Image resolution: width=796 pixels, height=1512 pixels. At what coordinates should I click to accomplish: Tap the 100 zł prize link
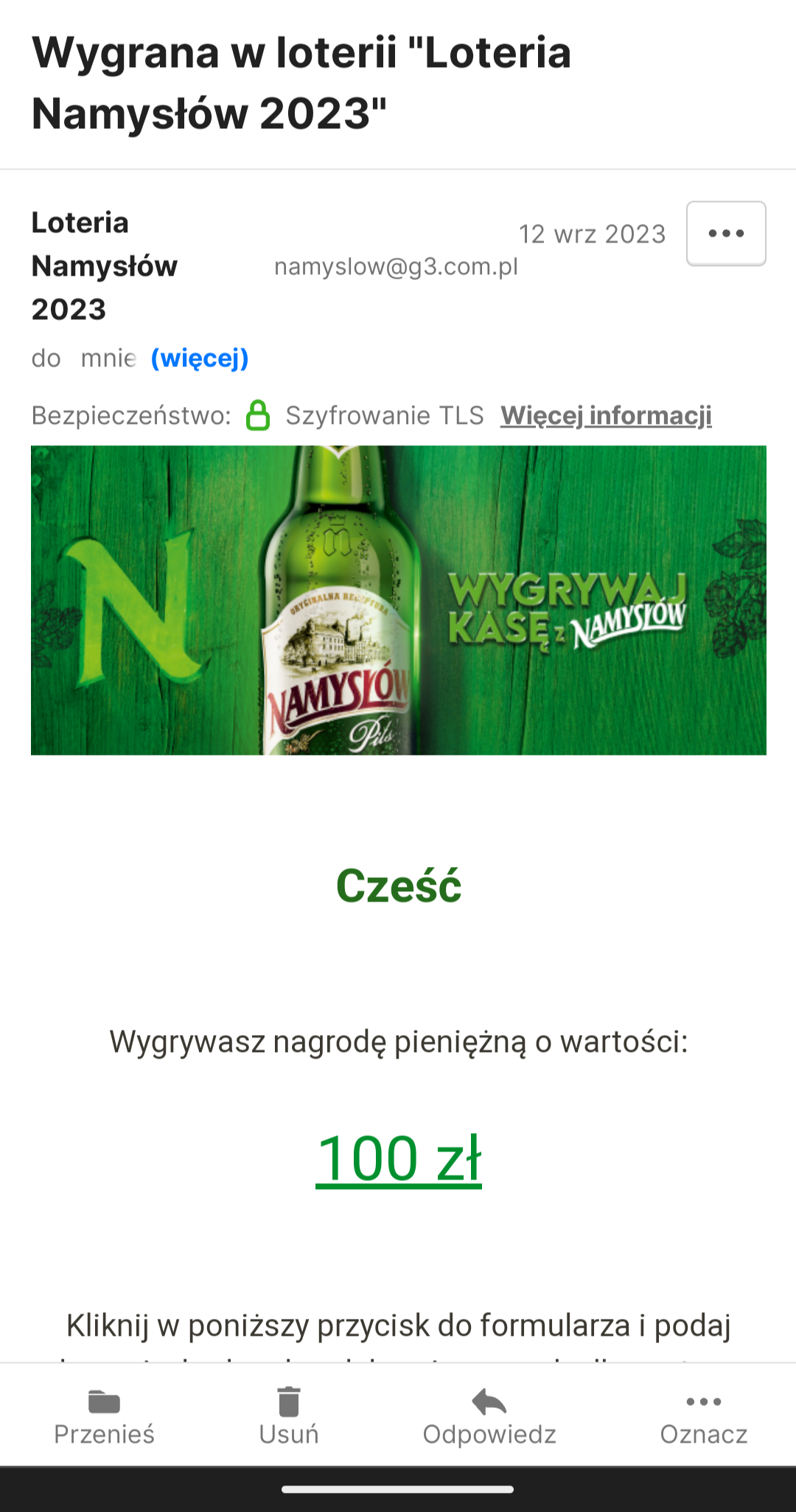click(x=399, y=1158)
